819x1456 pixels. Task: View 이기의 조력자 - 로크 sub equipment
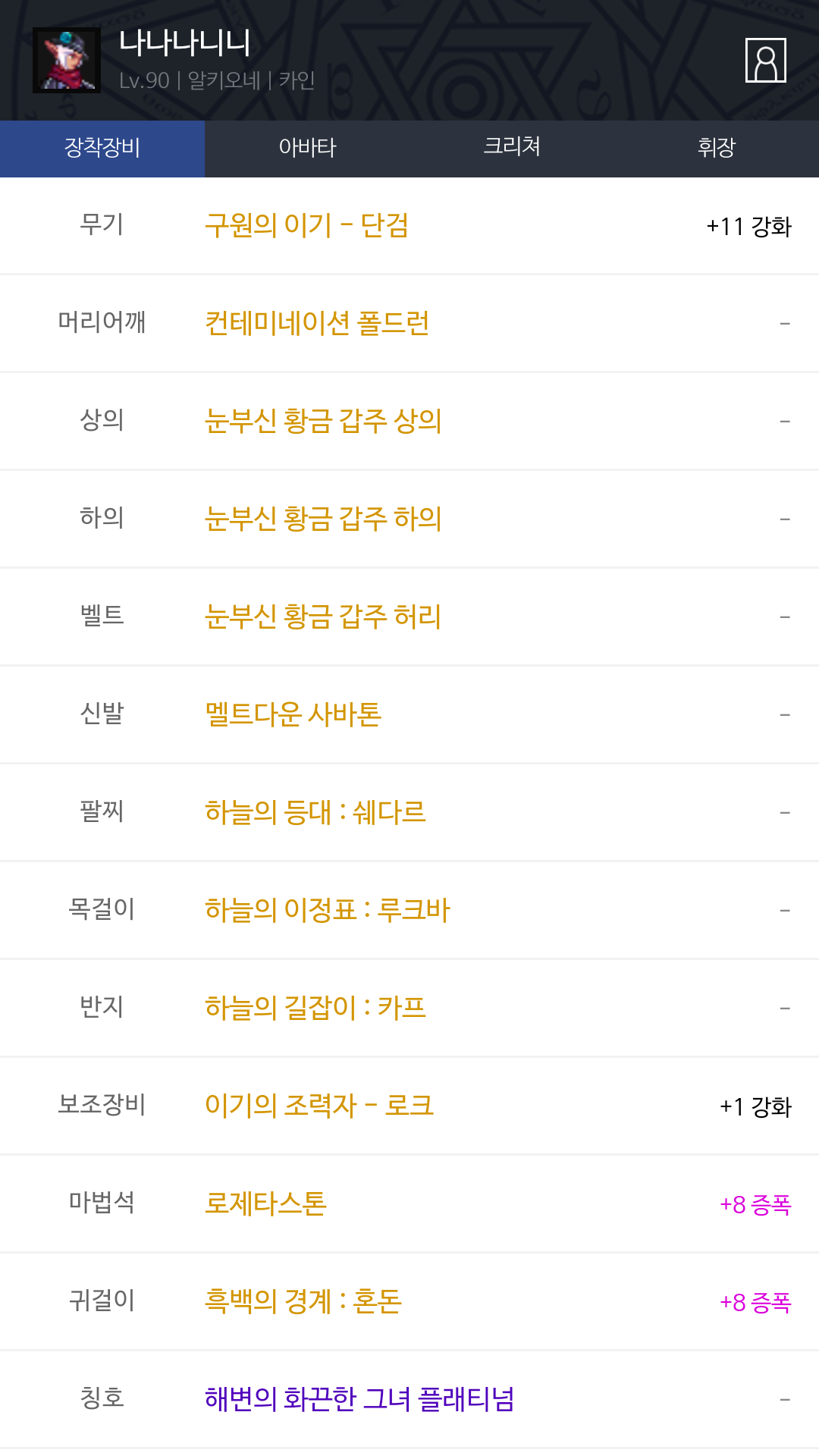tap(319, 1106)
